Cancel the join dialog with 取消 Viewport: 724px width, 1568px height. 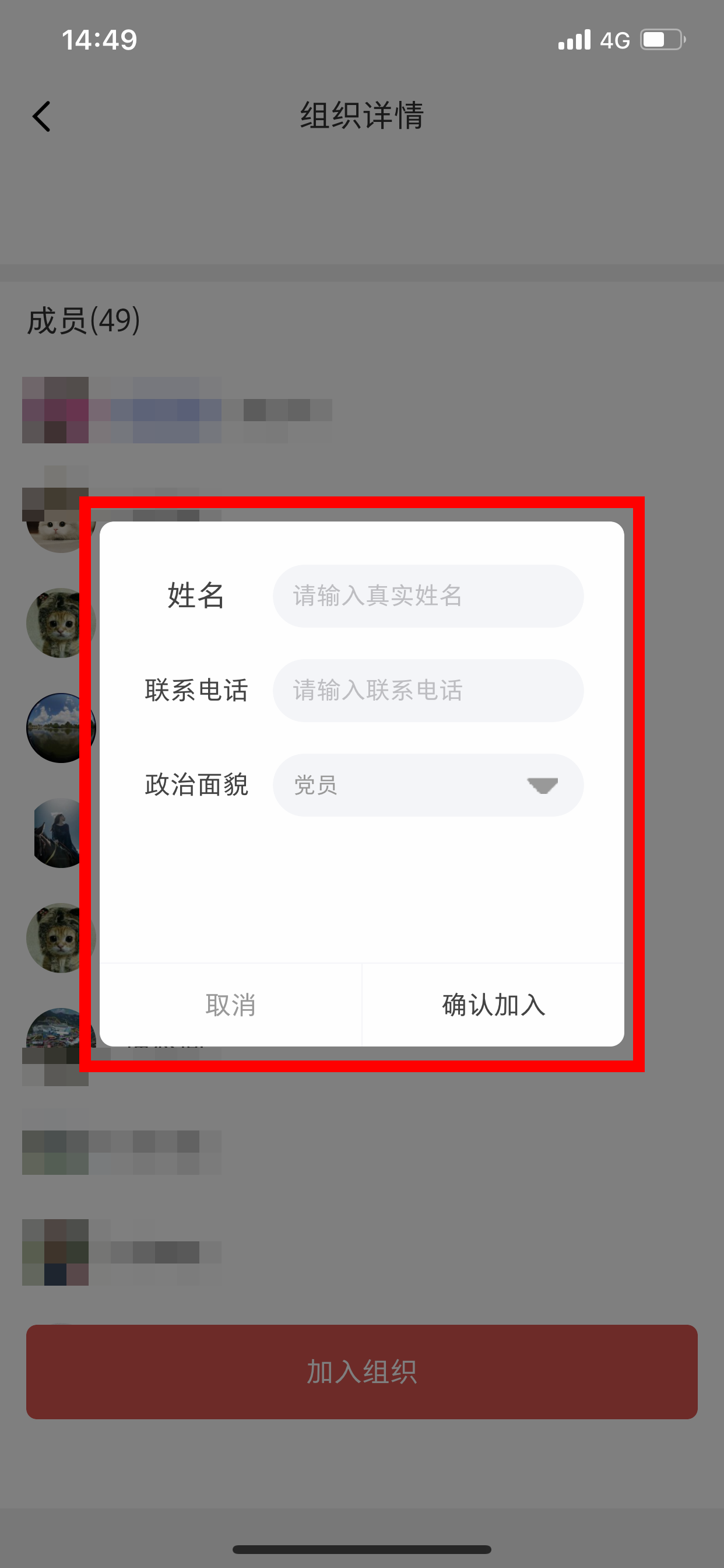pyautogui.click(x=231, y=1005)
